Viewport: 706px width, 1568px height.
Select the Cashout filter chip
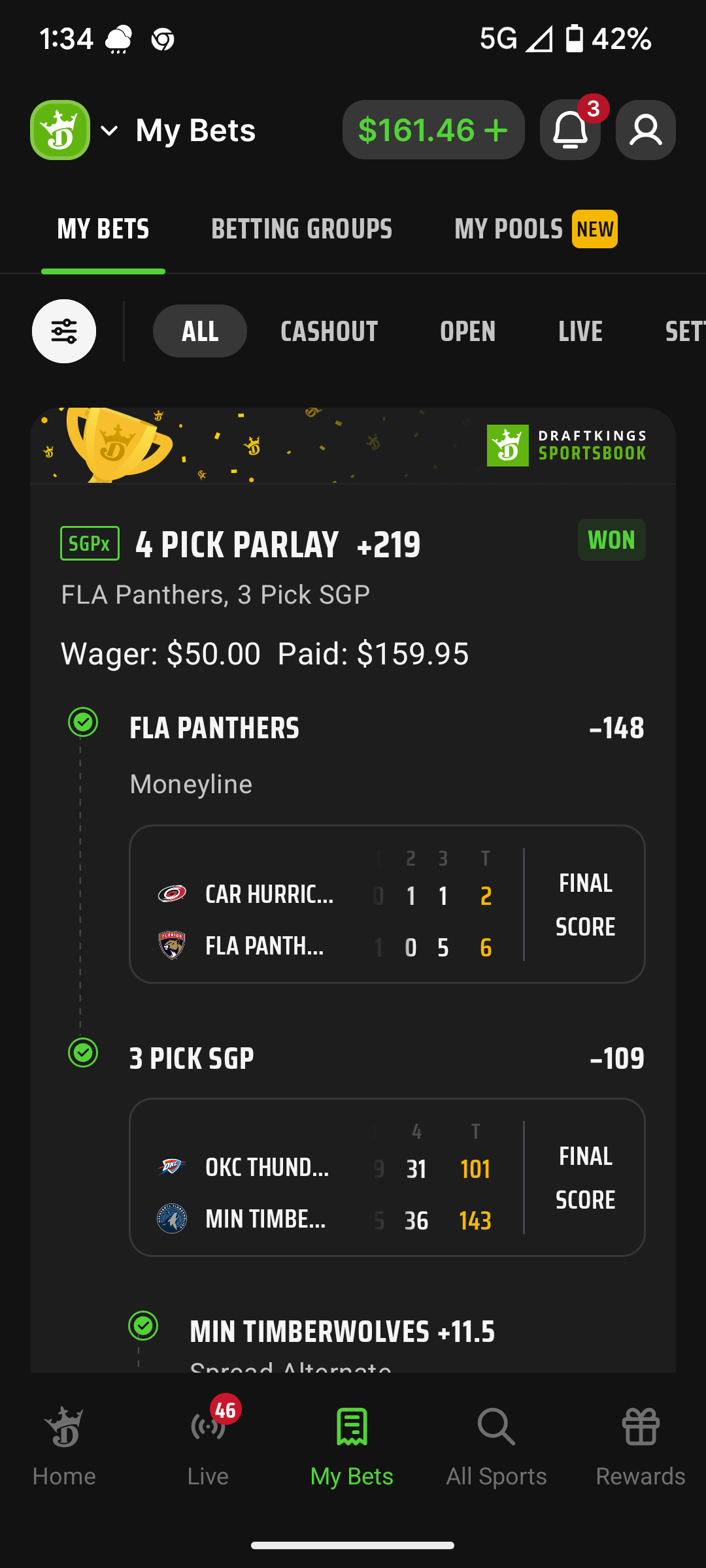[x=329, y=331]
